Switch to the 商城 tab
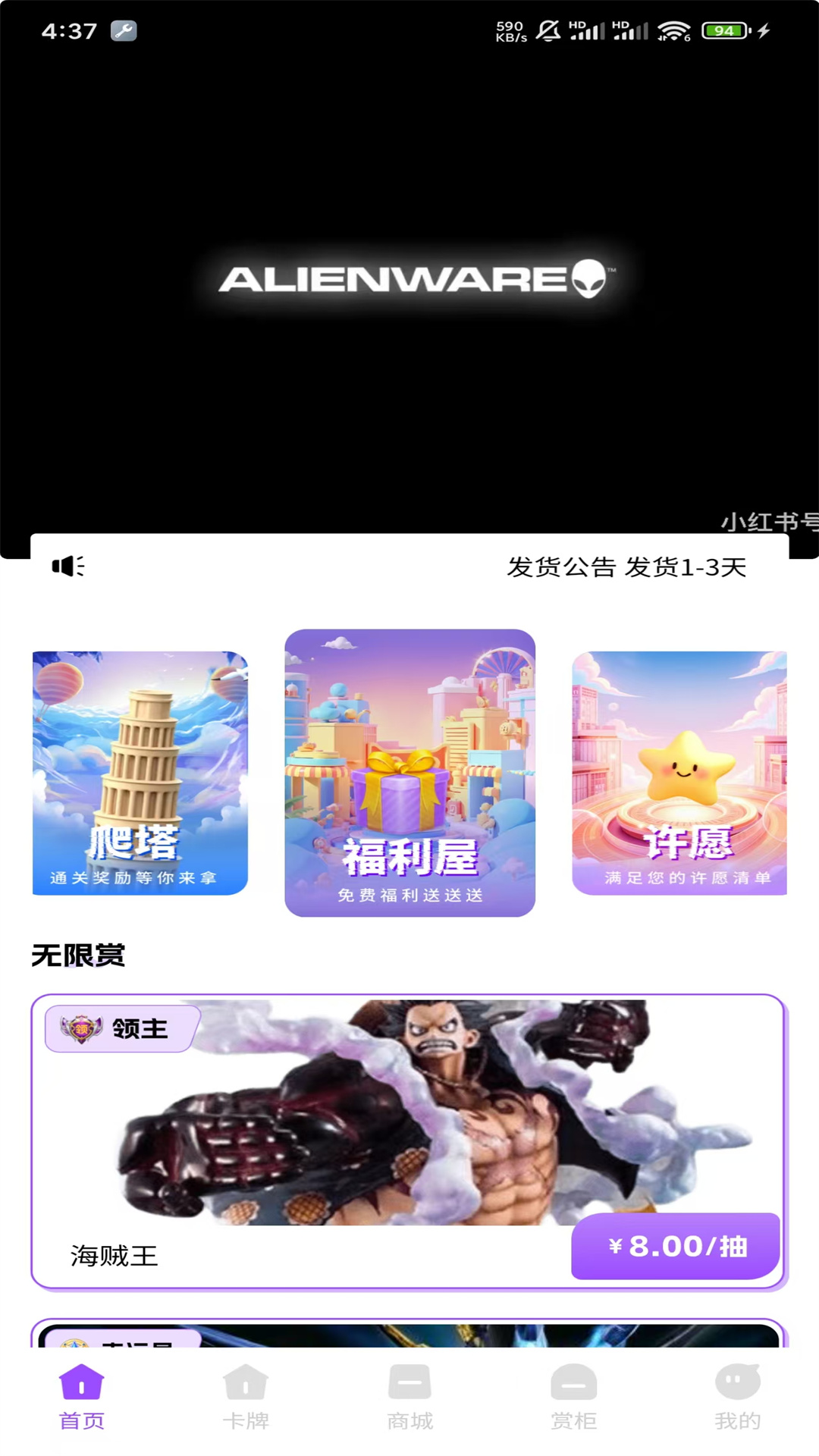The height and width of the screenshot is (1456, 819). point(409,1398)
